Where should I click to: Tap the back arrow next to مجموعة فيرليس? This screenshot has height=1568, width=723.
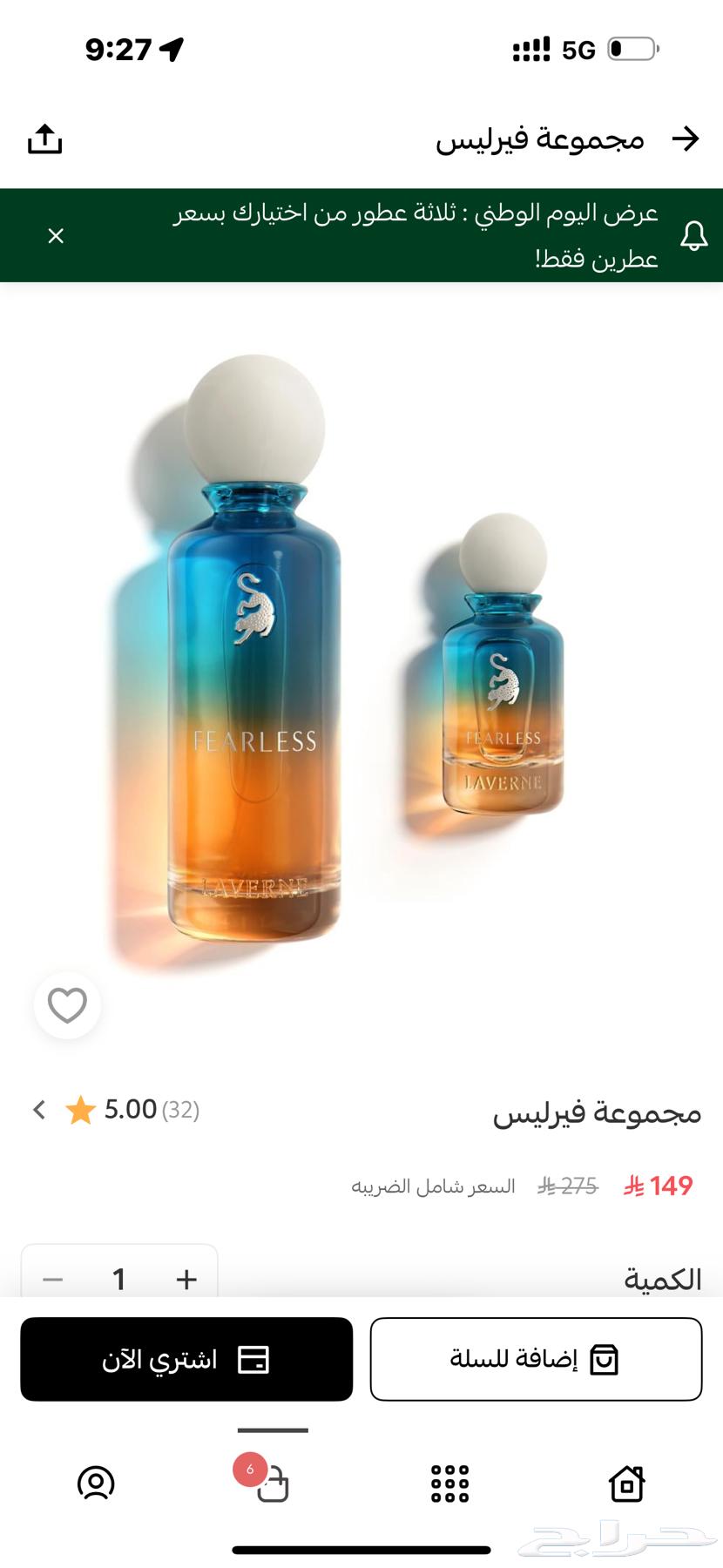point(686,139)
